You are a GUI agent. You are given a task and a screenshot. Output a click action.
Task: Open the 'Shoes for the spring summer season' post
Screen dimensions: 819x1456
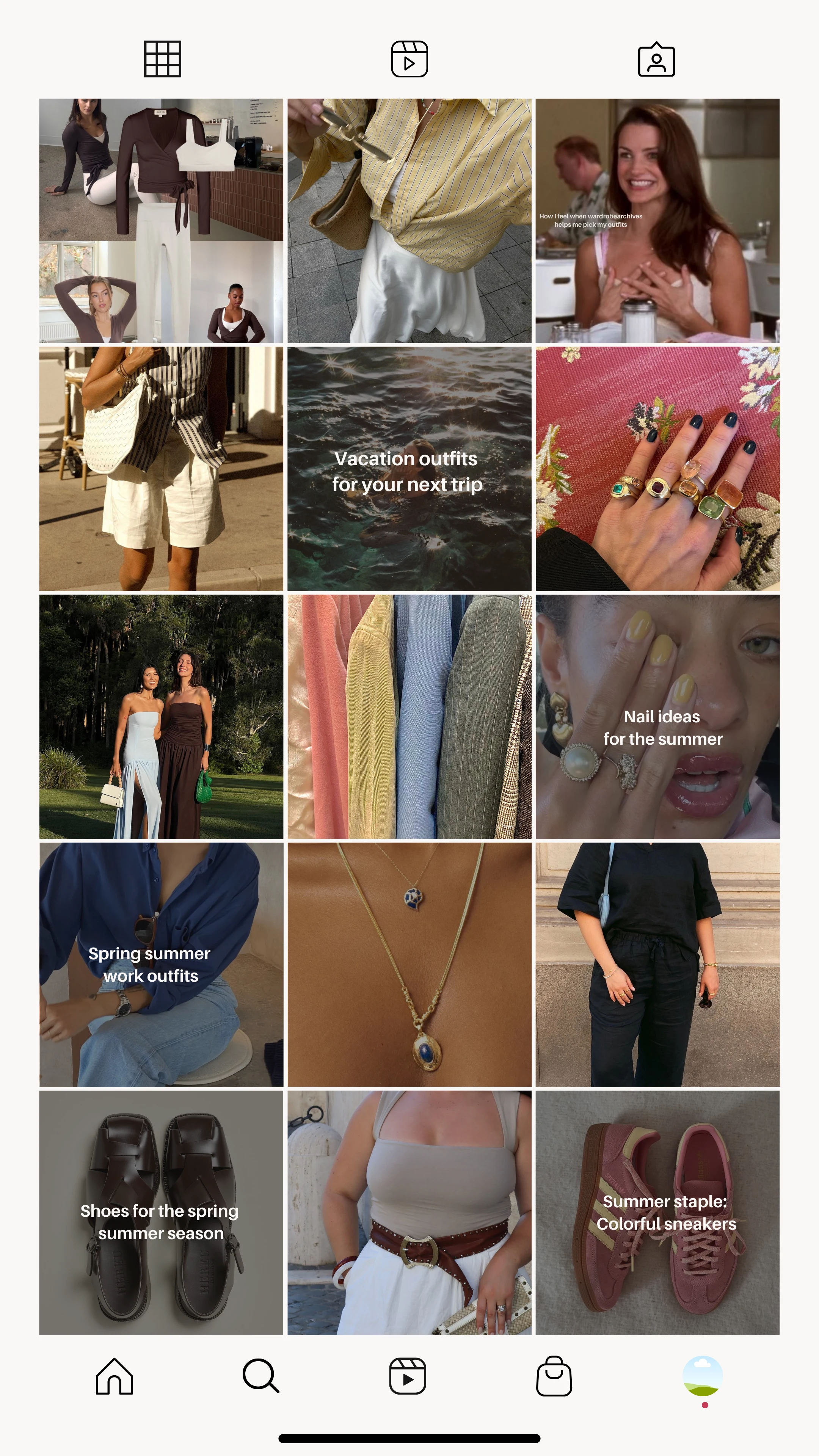click(161, 1213)
